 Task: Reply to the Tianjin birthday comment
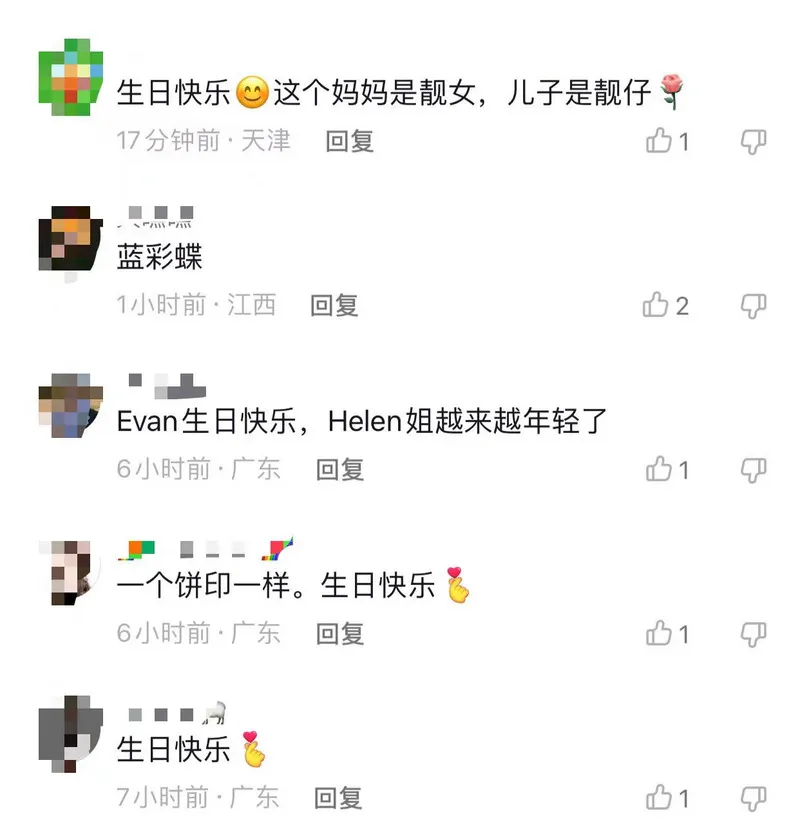[x=349, y=141]
